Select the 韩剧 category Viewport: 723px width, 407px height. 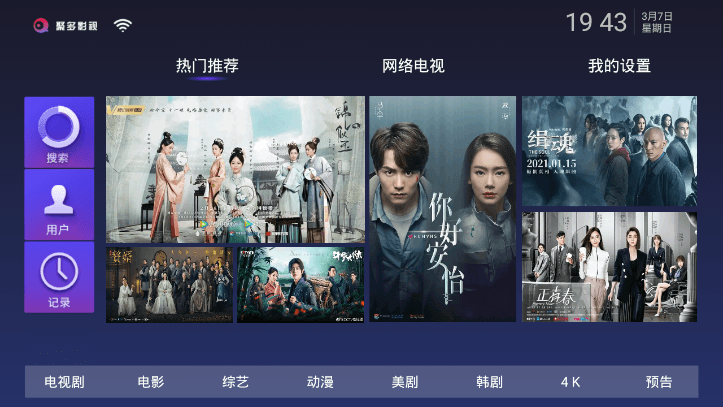[489, 382]
